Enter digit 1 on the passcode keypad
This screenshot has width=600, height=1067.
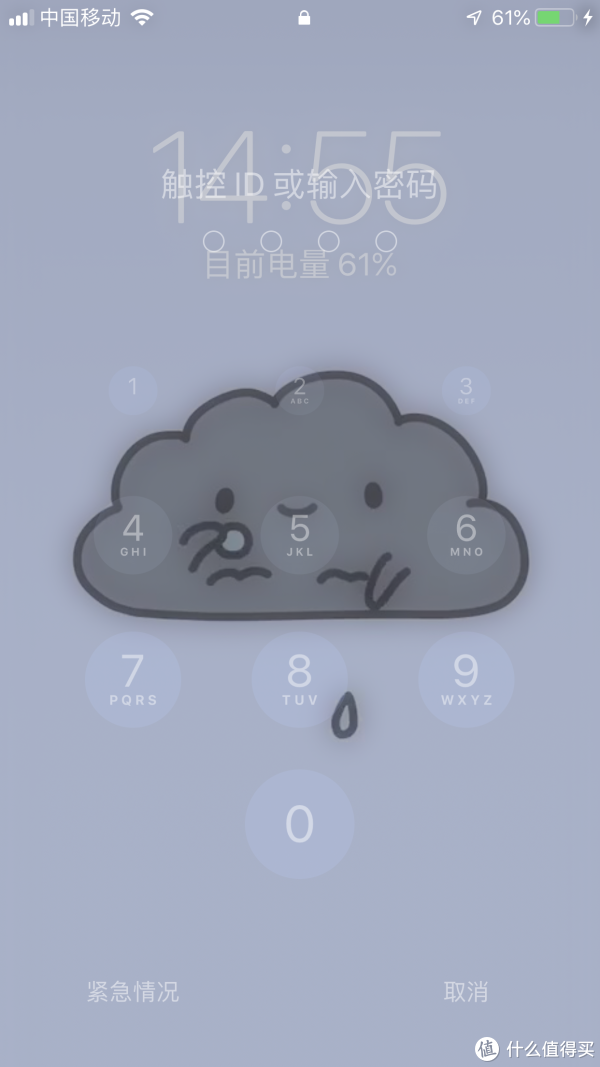133,390
